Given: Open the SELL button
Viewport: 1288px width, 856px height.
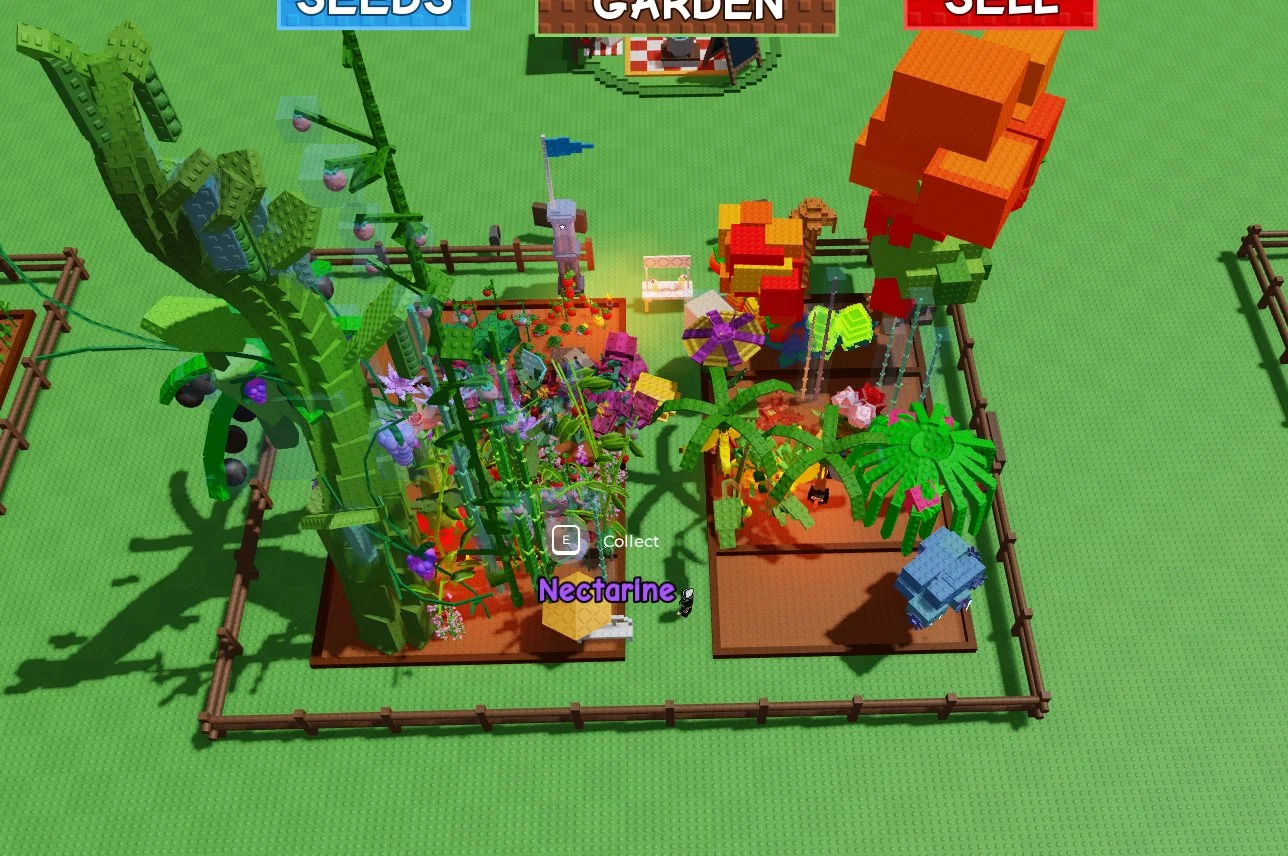Looking at the screenshot, I should 1000,12.
